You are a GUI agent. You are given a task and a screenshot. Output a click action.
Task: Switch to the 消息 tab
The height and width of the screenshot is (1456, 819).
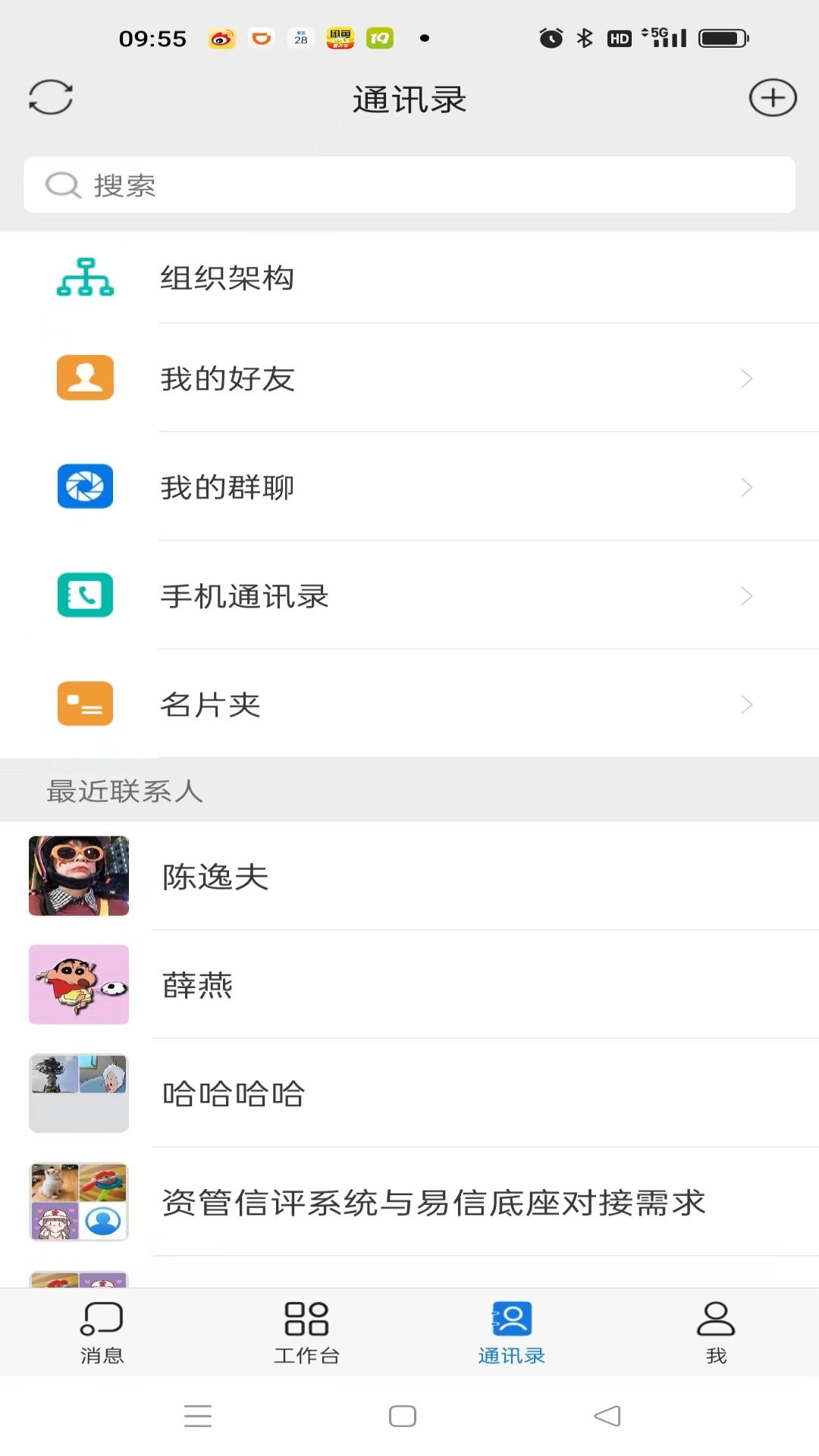coord(102,1332)
